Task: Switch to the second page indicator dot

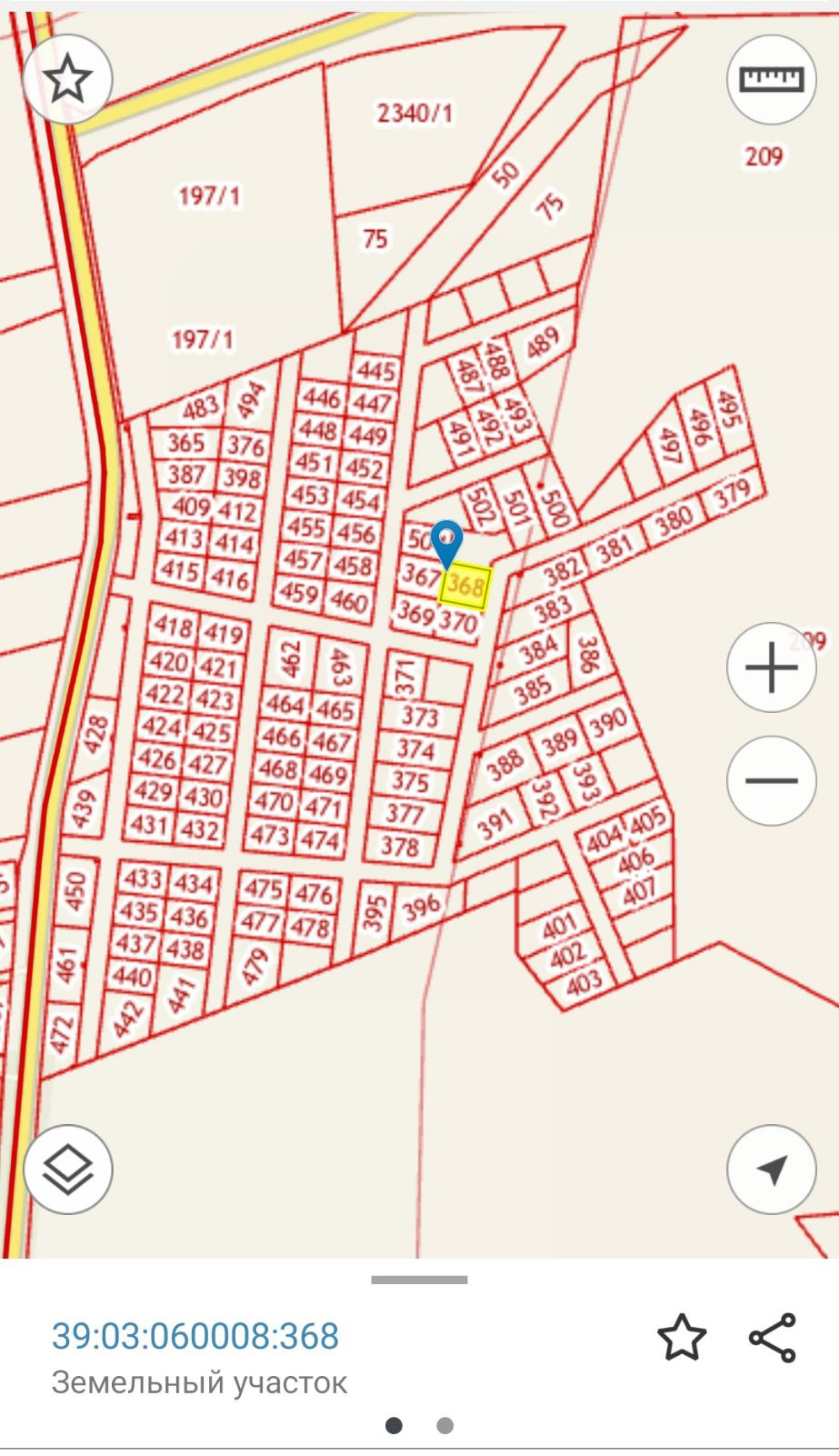Action: pos(444,1425)
